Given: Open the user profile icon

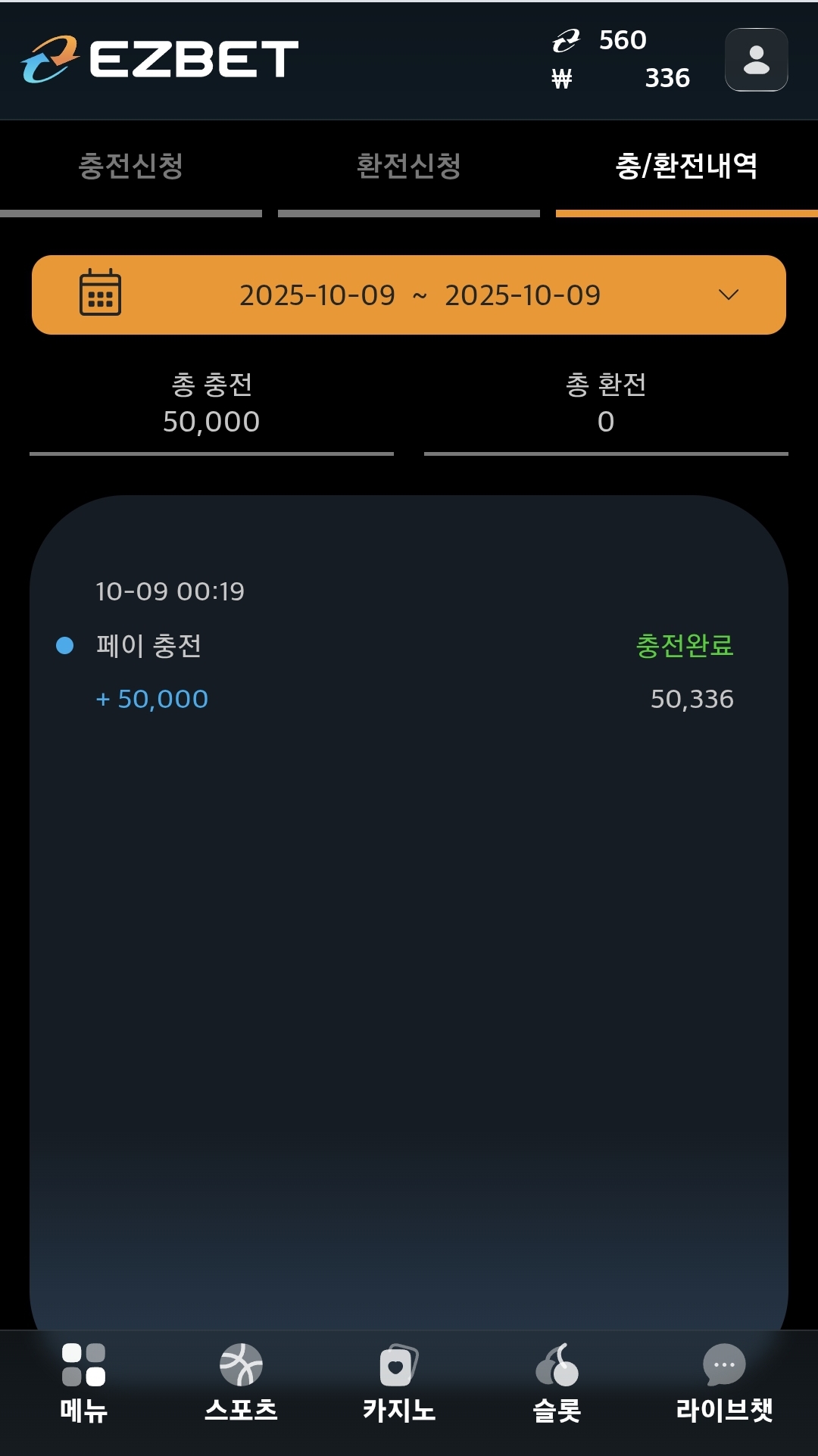Looking at the screenshot, I should coord(756,60).
